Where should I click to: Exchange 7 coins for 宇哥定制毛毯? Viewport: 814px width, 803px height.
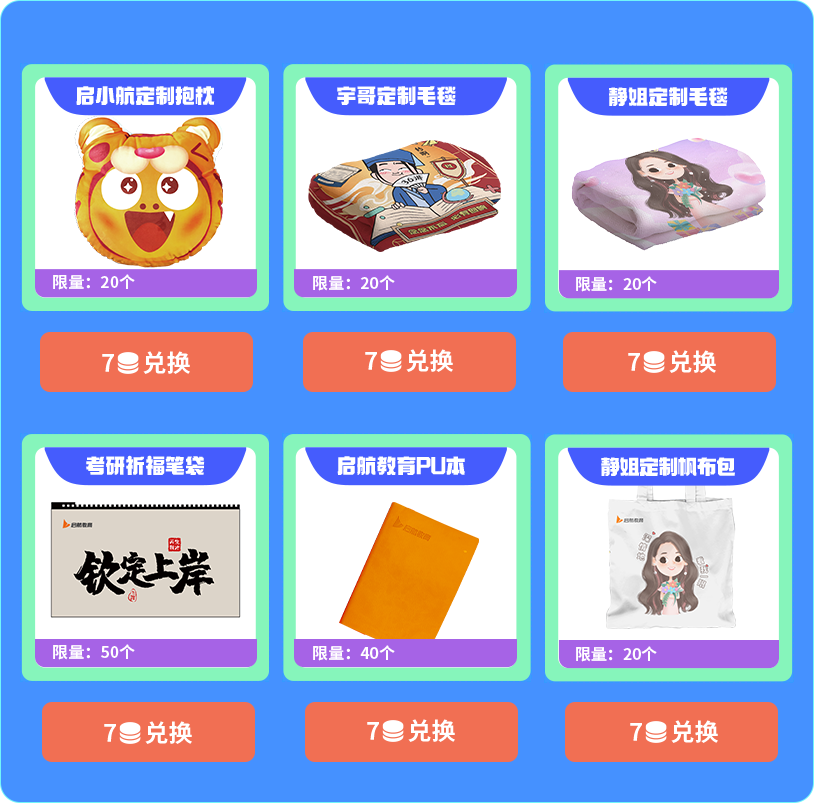[x=409, y=362]
